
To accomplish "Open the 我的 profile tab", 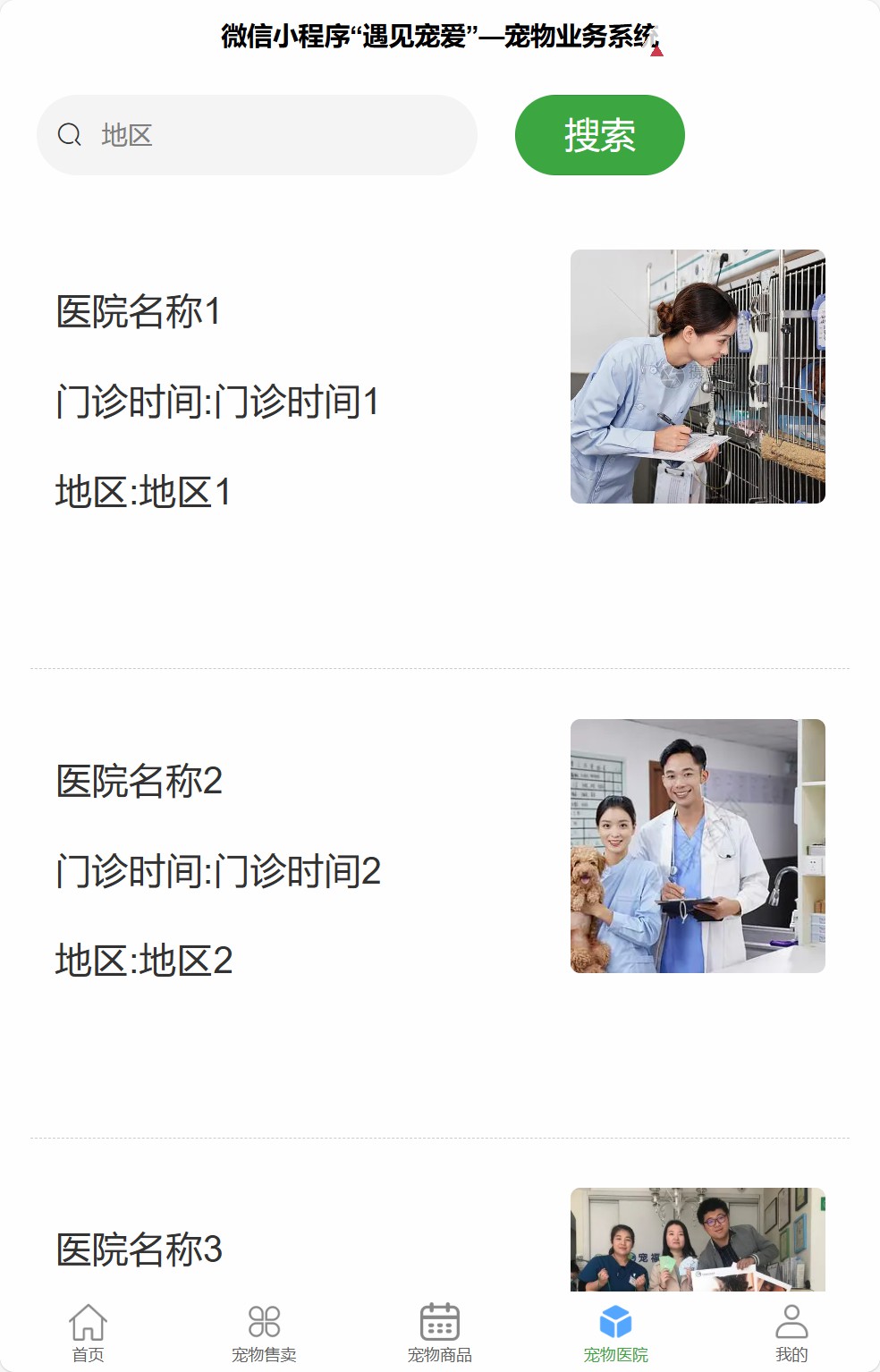I will tap(791, 1333).
